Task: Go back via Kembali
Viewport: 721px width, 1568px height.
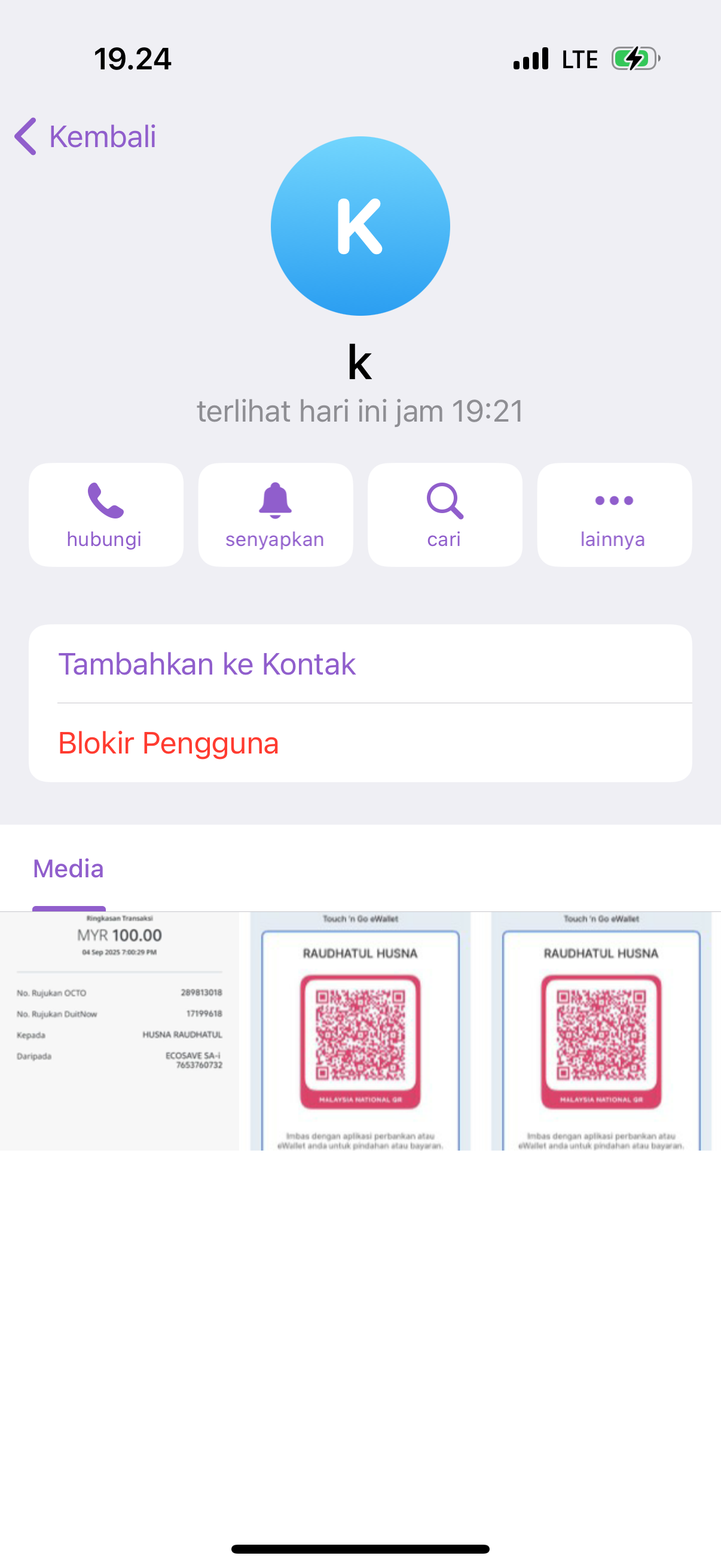Action: (85, 136)
